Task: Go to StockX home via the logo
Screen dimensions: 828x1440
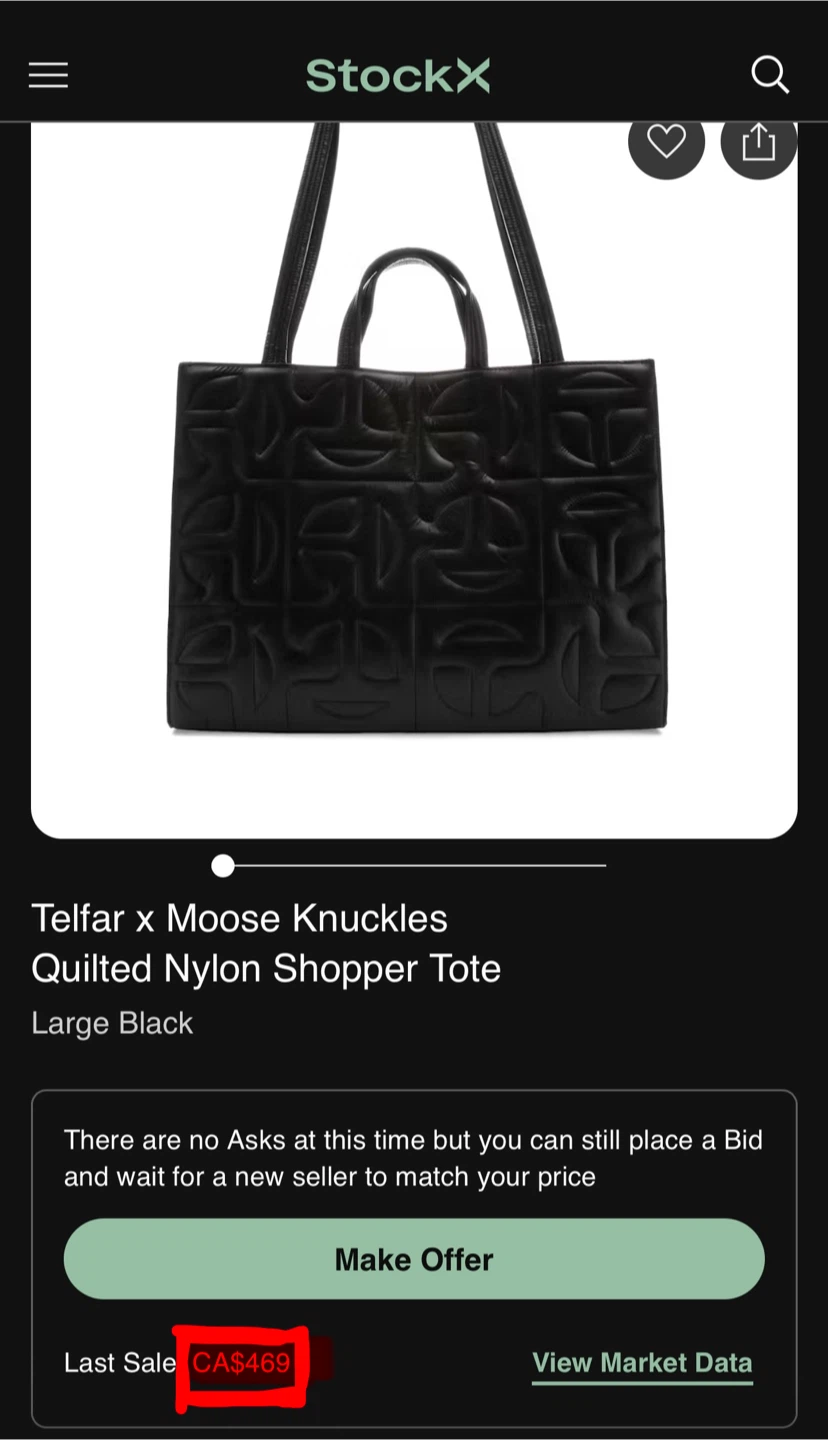Action: pyautogui.click(x=398, y=75)
